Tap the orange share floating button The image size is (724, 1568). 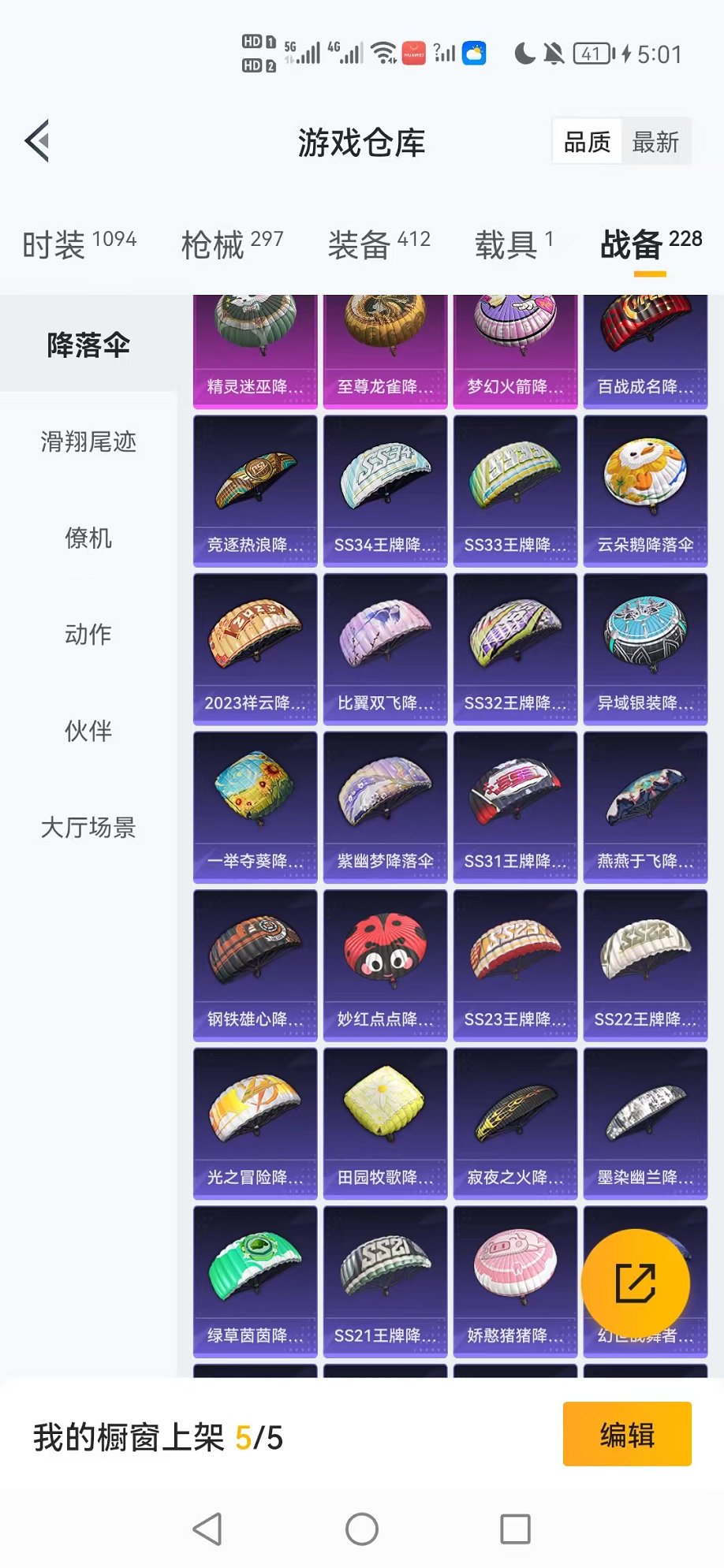coord(635,1283)
